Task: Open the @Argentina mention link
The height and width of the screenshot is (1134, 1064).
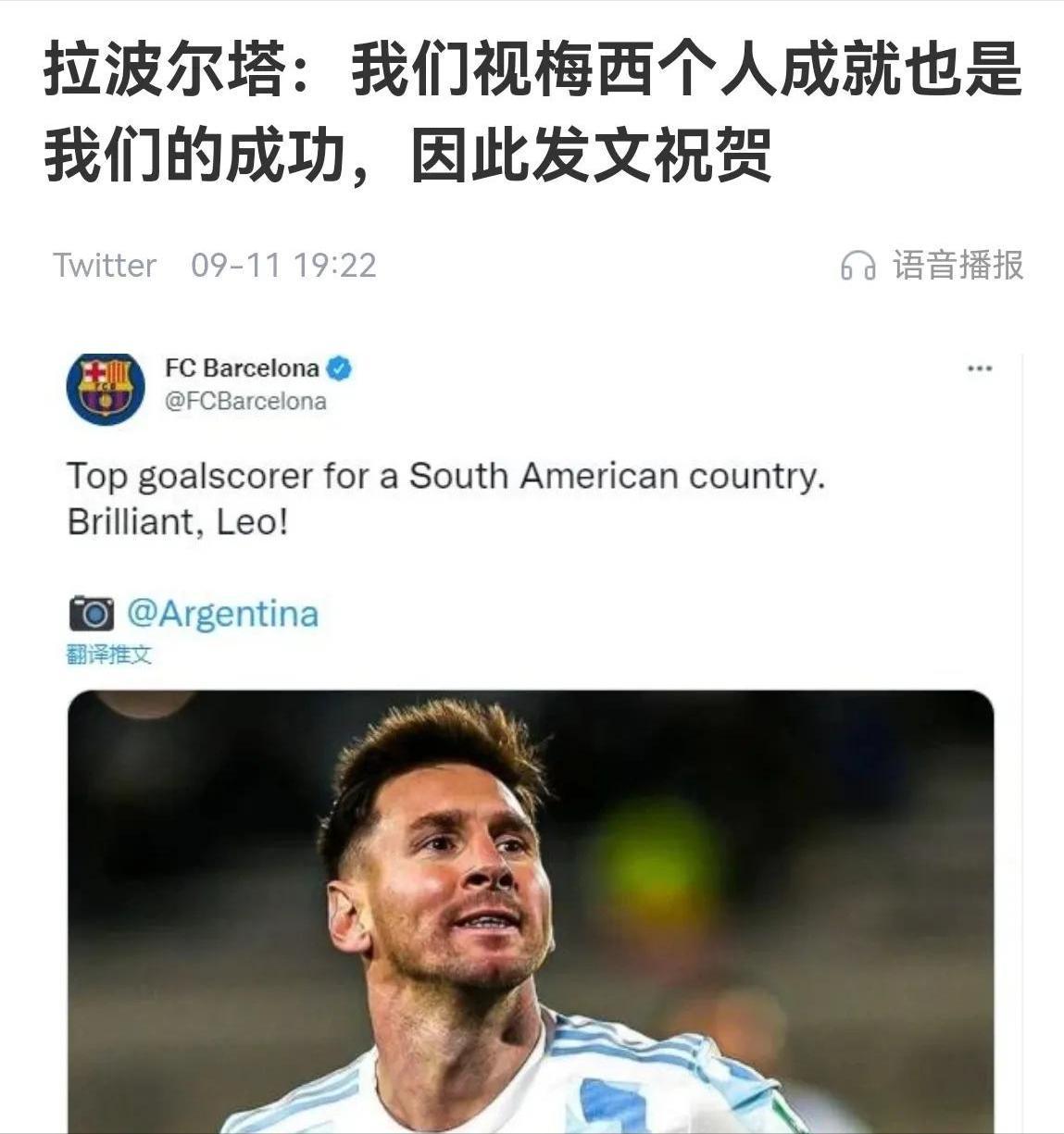Action: [x=224, y=611]
